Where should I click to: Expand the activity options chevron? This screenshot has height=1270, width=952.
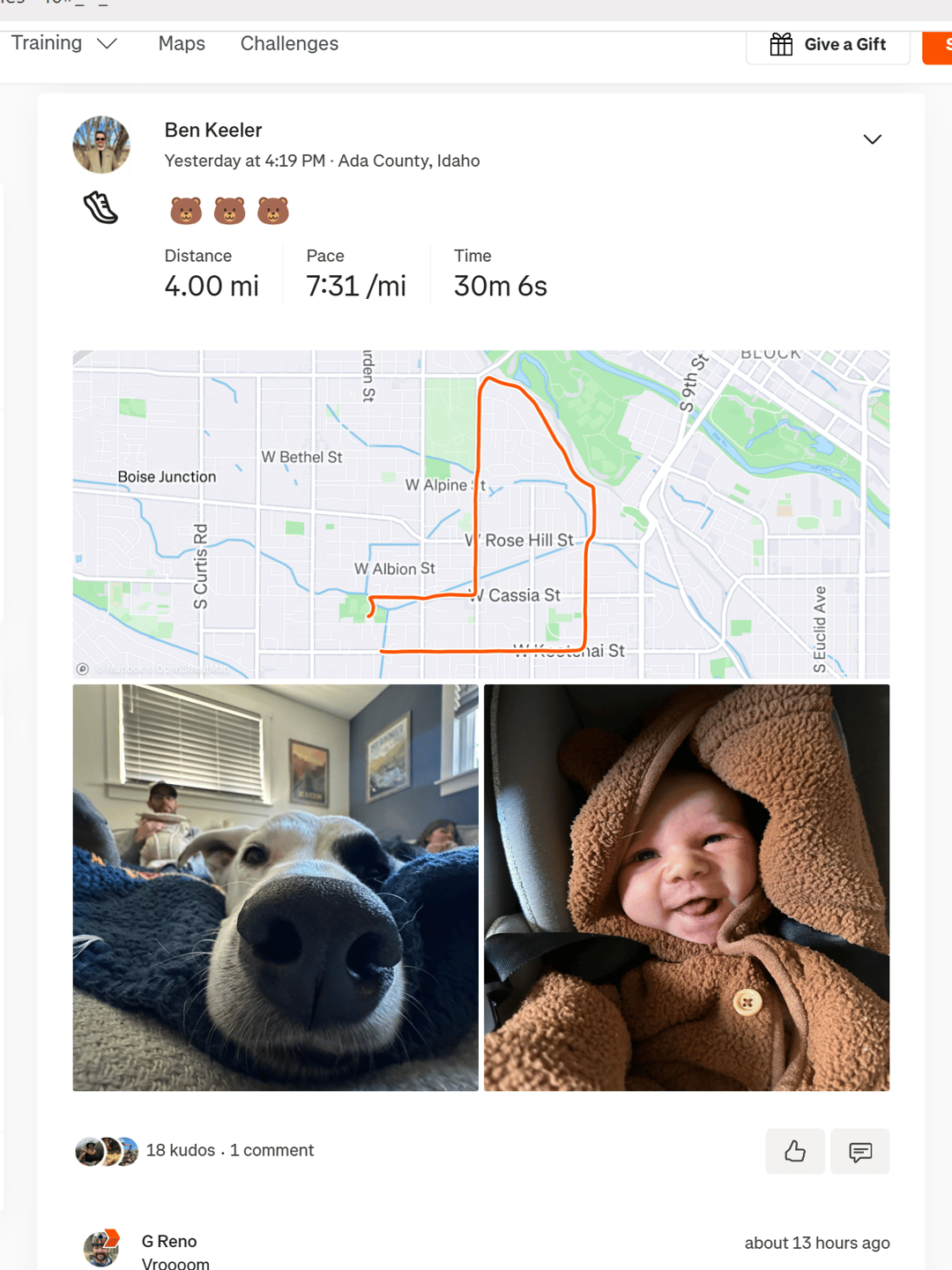[872, 139]
